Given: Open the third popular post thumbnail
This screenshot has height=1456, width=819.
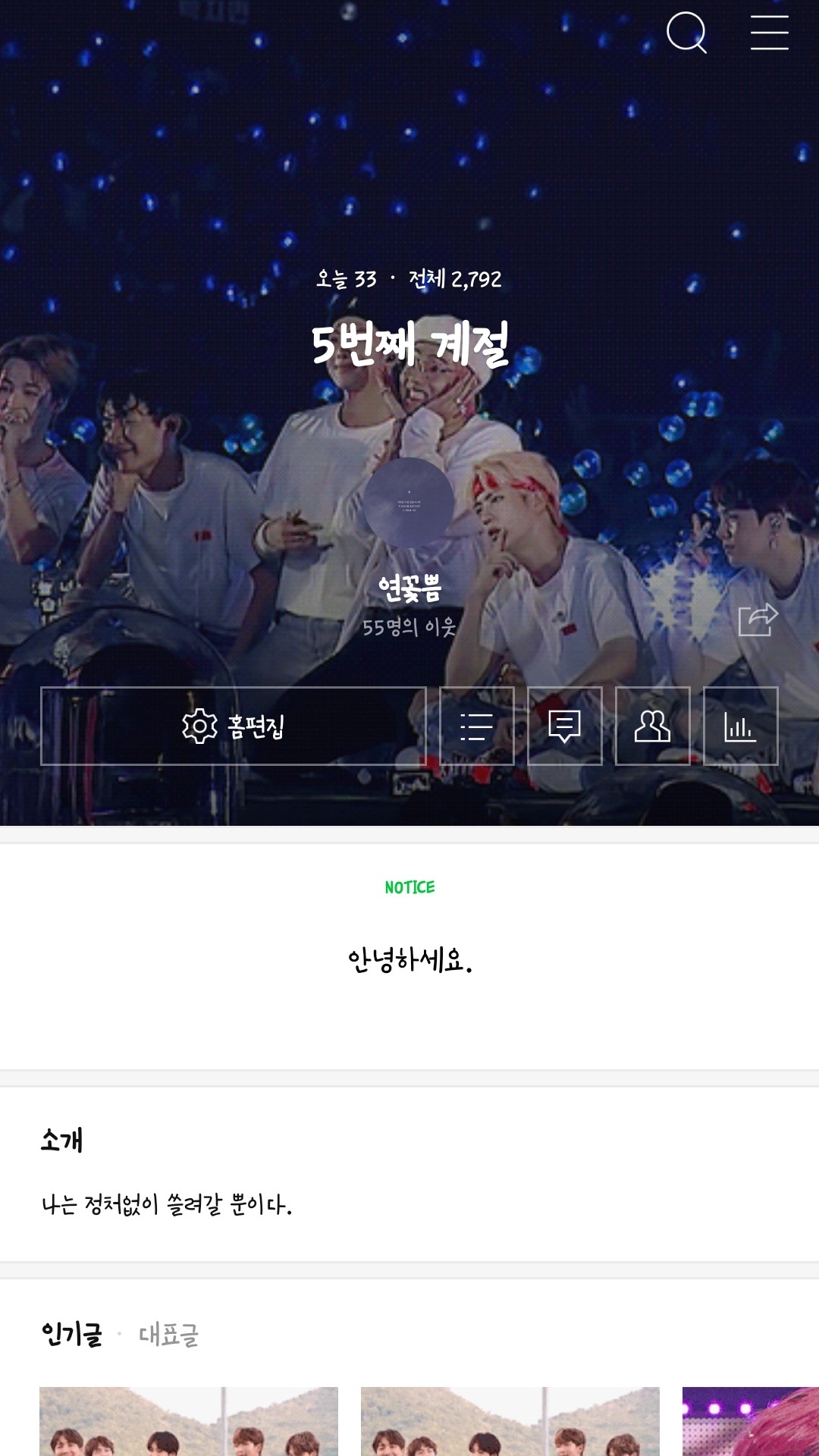Looking at the screenshot, I should (x=750, y=1421).
